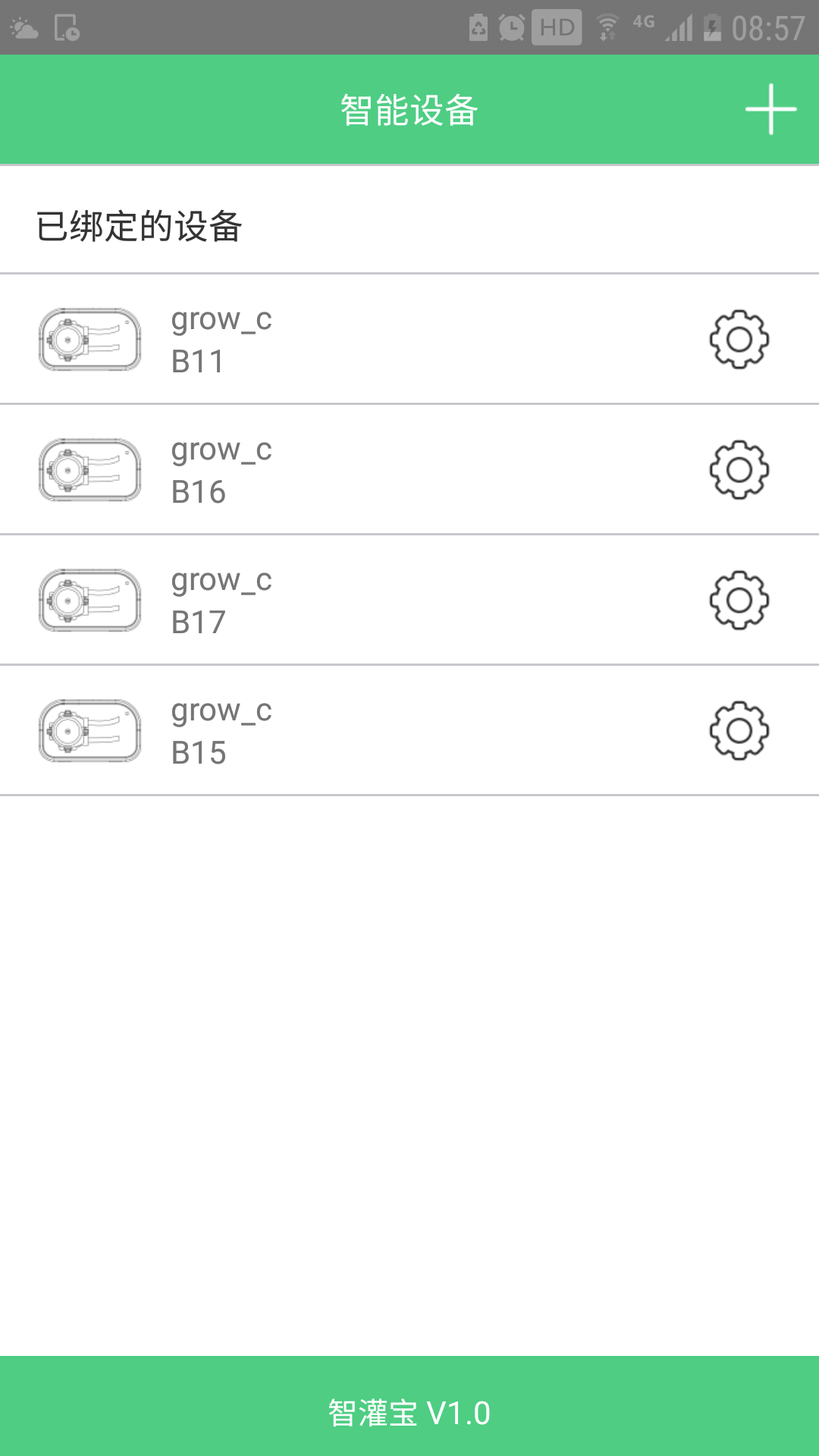This screenshot has height=1456, width=819.
Task: Open settings for device B11
Action: tap(739, 340)
